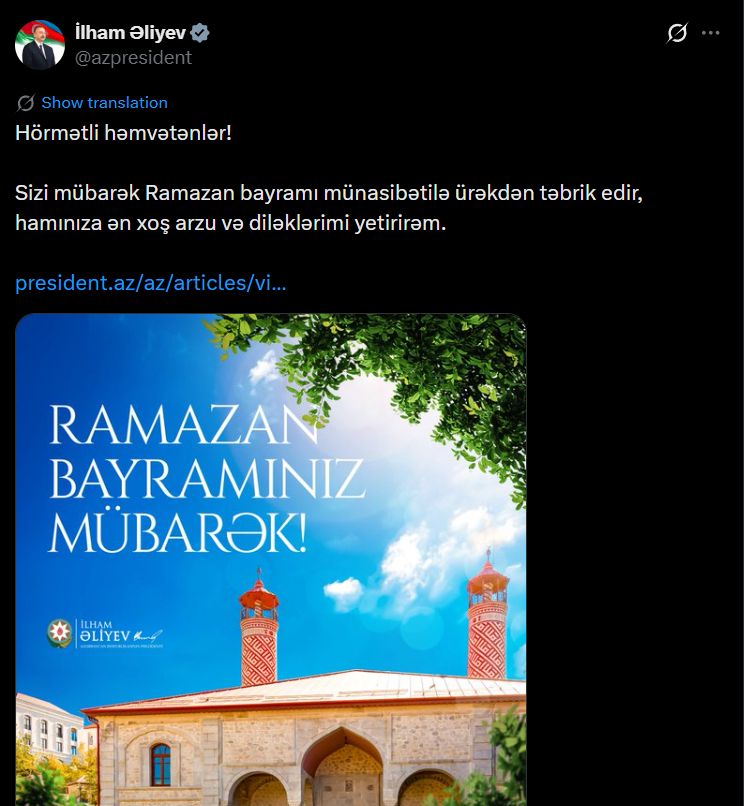The height and width of the screenshot is (806, 744).
Task: Show translation of the post
Action: 104,102
